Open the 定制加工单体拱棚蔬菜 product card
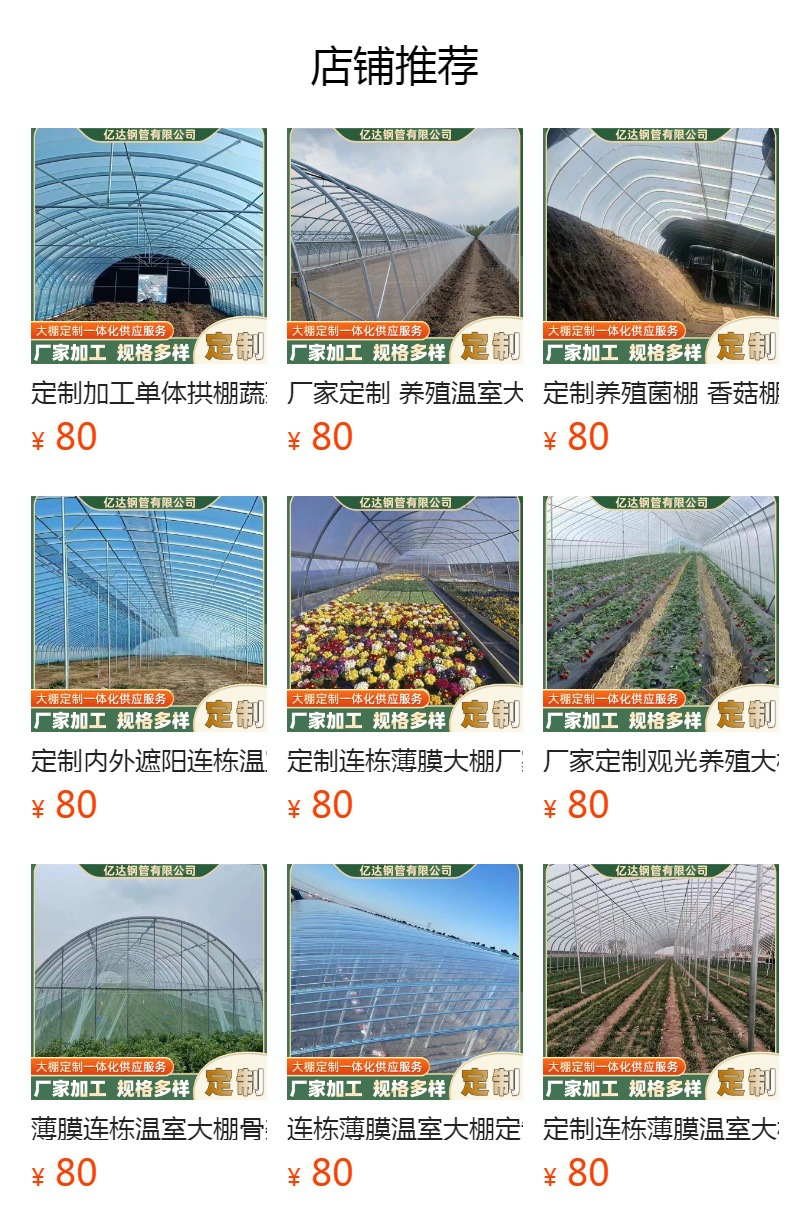Image resolution: width=790 pixels, height=1232 pixels. [x=149, y=292]
